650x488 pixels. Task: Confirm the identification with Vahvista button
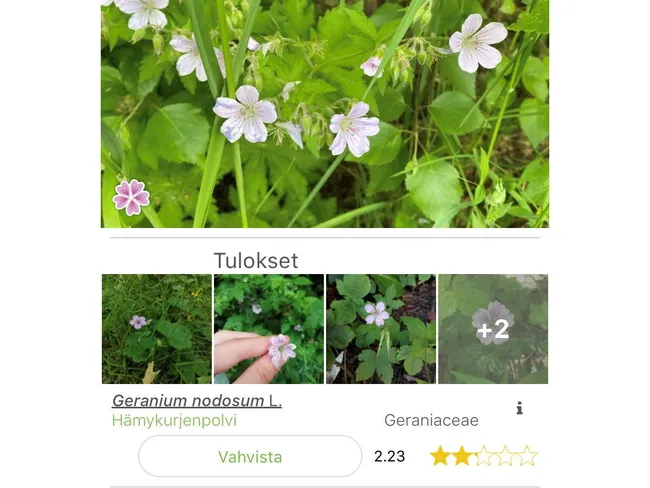(x=249, y=456)
